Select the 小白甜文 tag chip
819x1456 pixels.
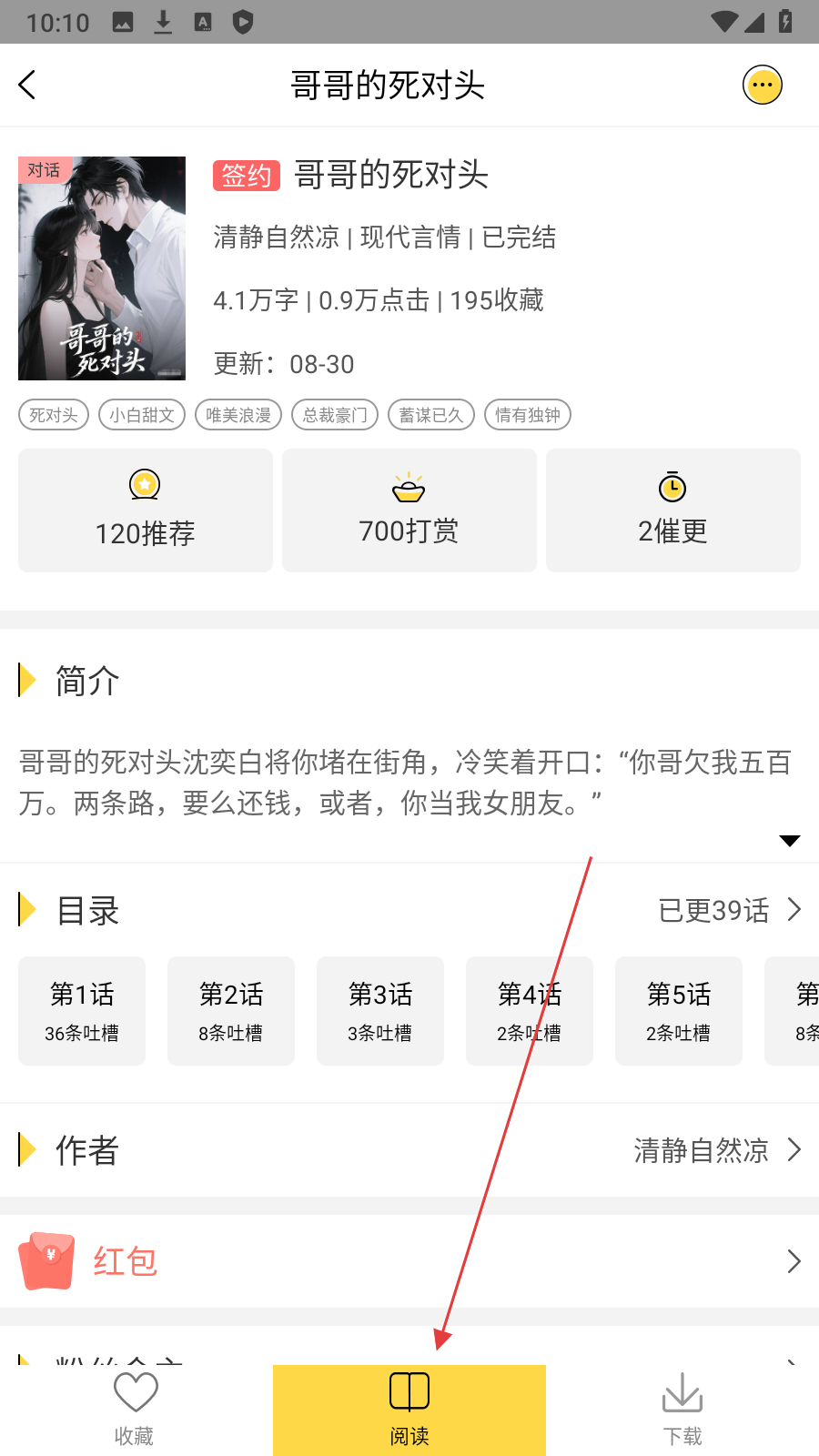pos(142,415)
